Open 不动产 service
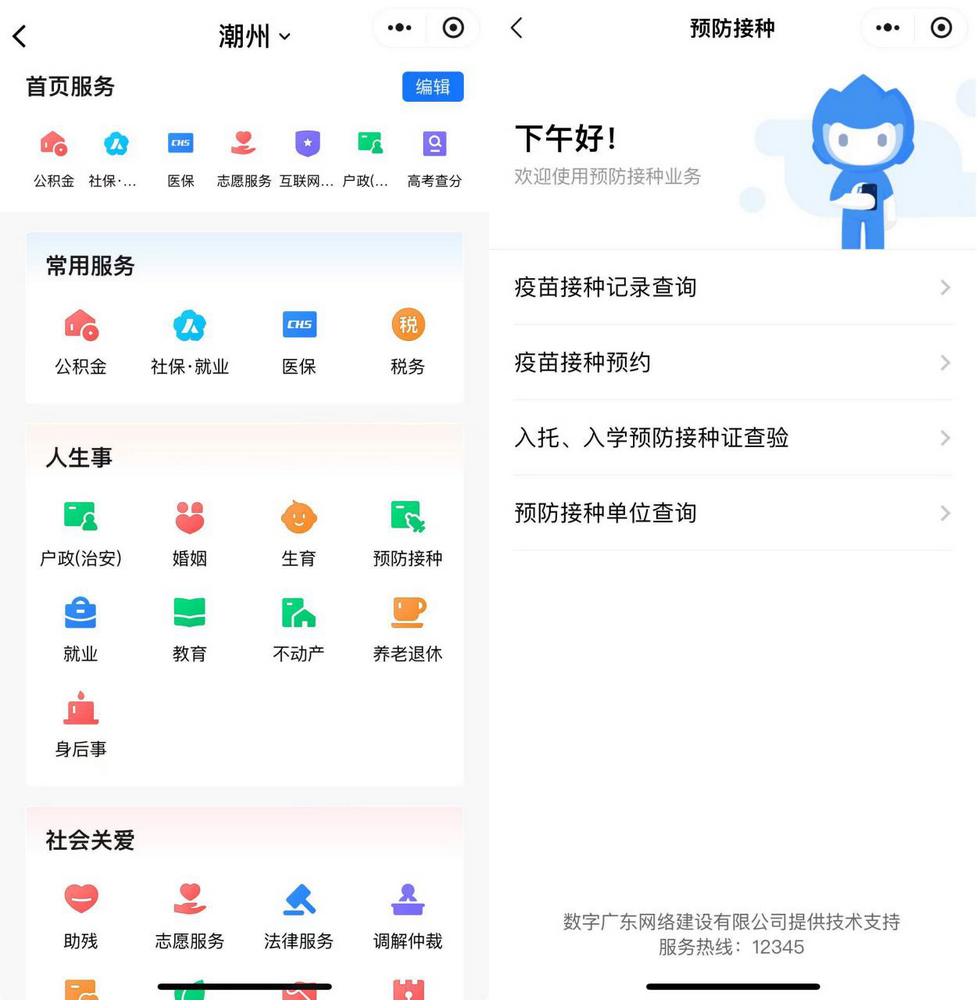Viewport: 977px width, 1000px height. click(x=298, y=628)
